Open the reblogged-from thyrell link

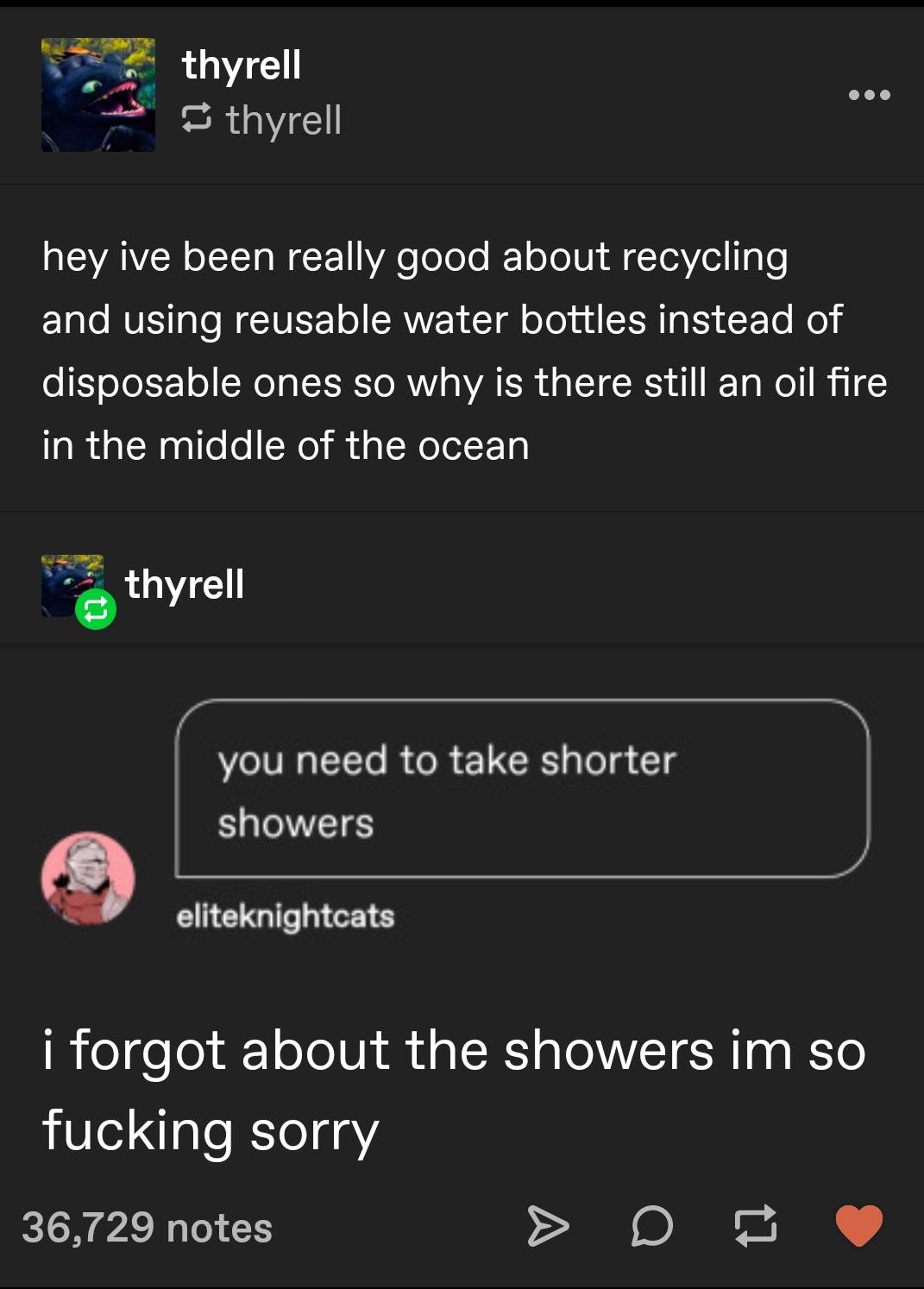click(283, 120)
